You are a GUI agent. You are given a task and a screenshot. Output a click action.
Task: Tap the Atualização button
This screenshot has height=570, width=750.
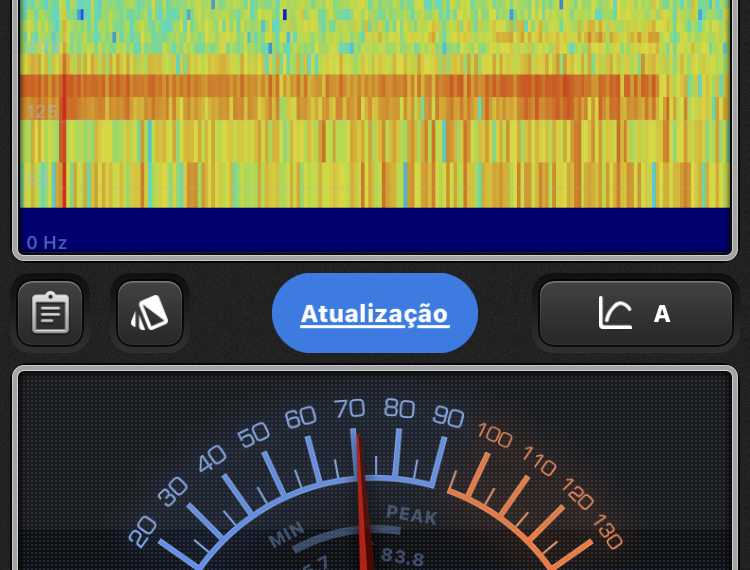[374, 313]
